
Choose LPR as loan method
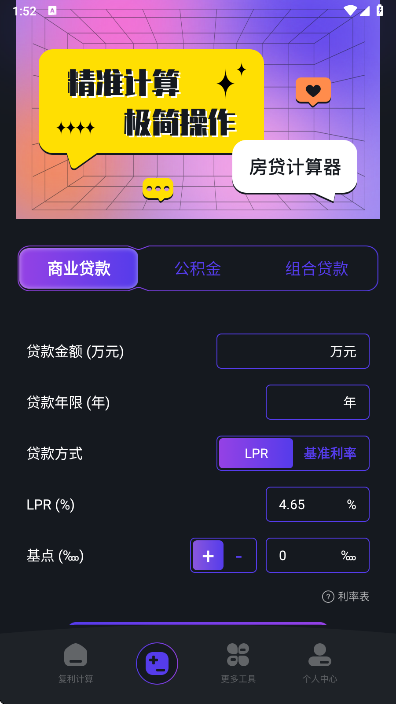256,453
